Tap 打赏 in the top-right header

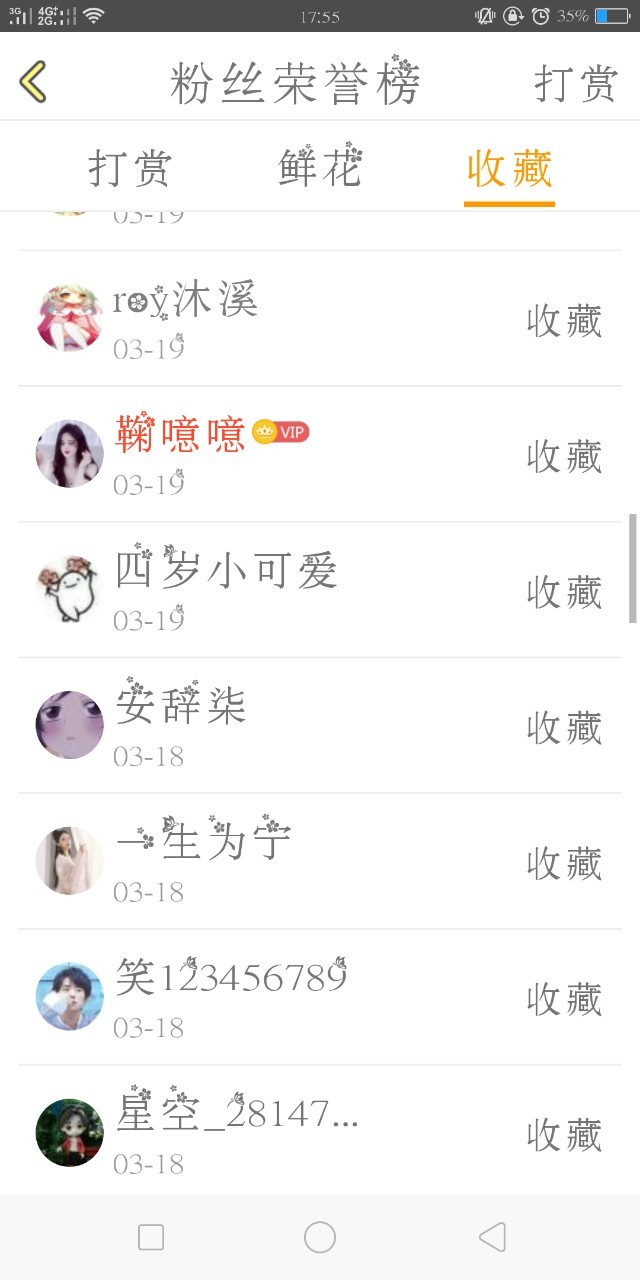pos(576,83)
